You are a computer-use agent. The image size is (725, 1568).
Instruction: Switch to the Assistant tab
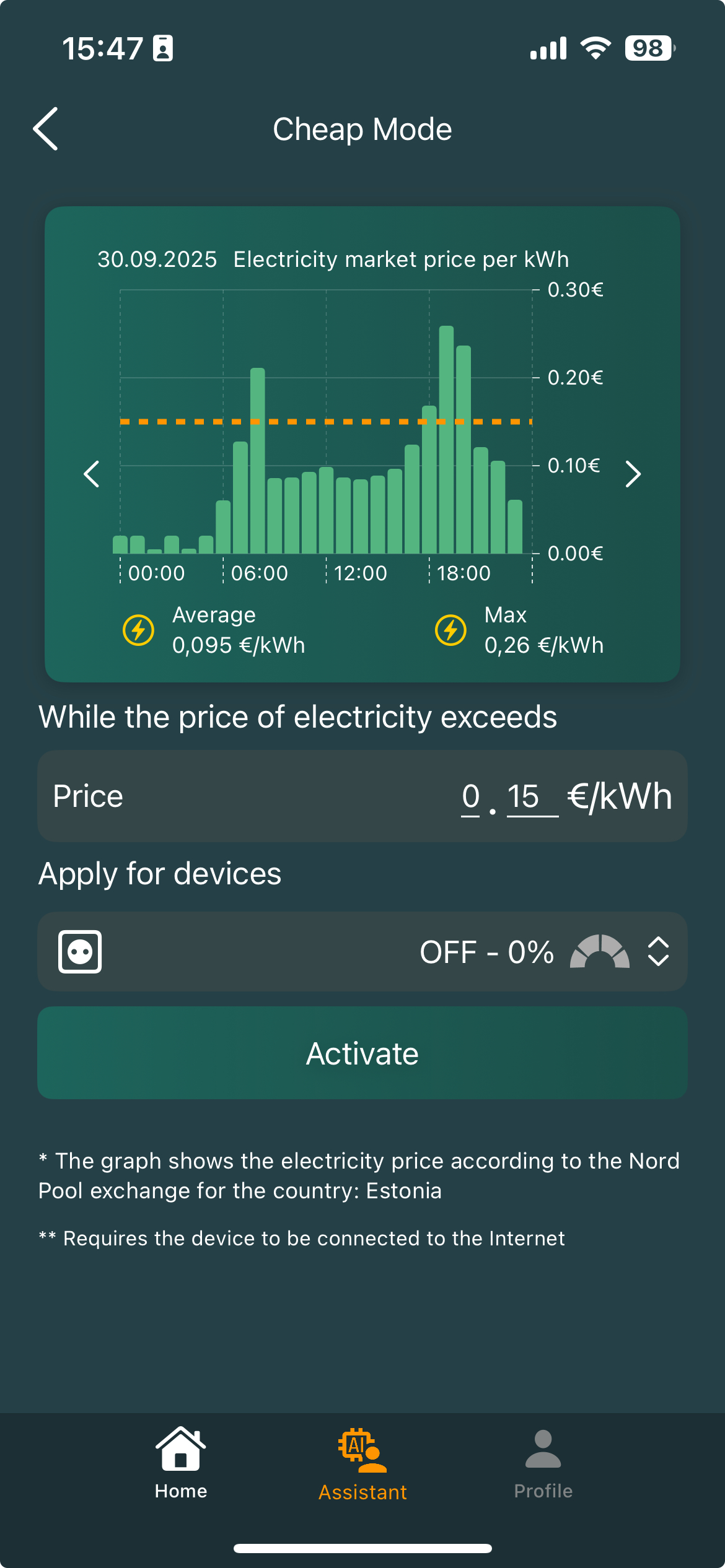coord(362,1464)
